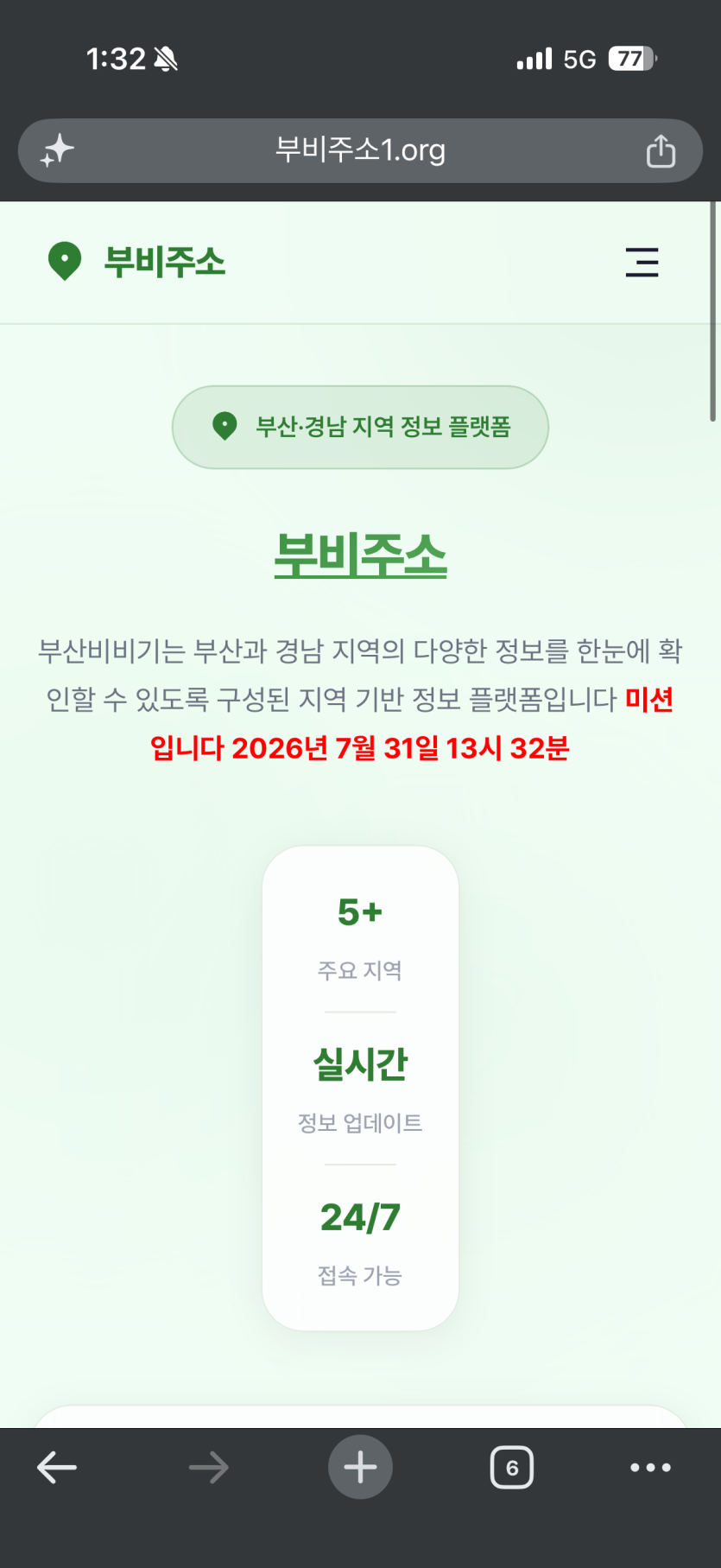This screenshot has height=1568, width=721.
Task: Tap the sparkle assistant icon in address bar
Action: tap(57, 150)
